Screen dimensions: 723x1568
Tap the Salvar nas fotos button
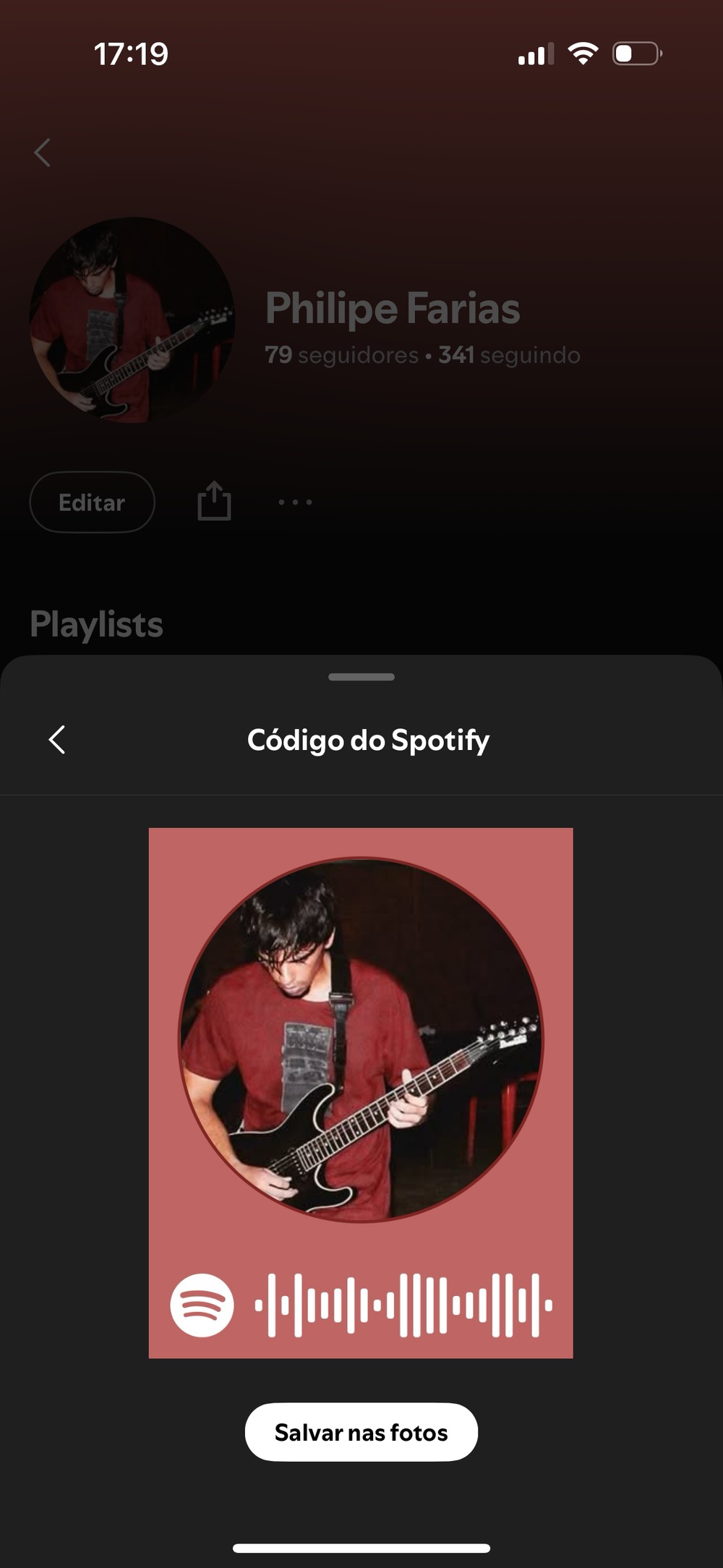point(361,1433)
